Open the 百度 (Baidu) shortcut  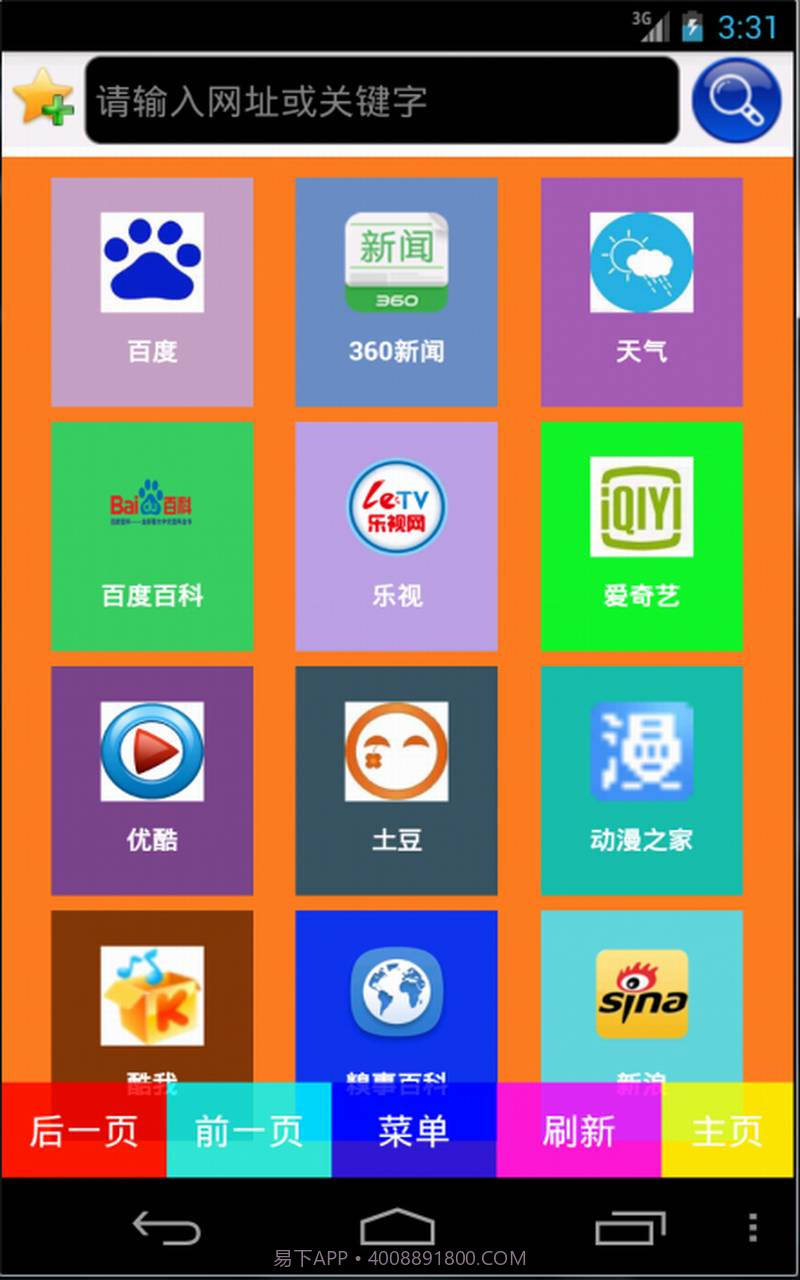[152, 290]
